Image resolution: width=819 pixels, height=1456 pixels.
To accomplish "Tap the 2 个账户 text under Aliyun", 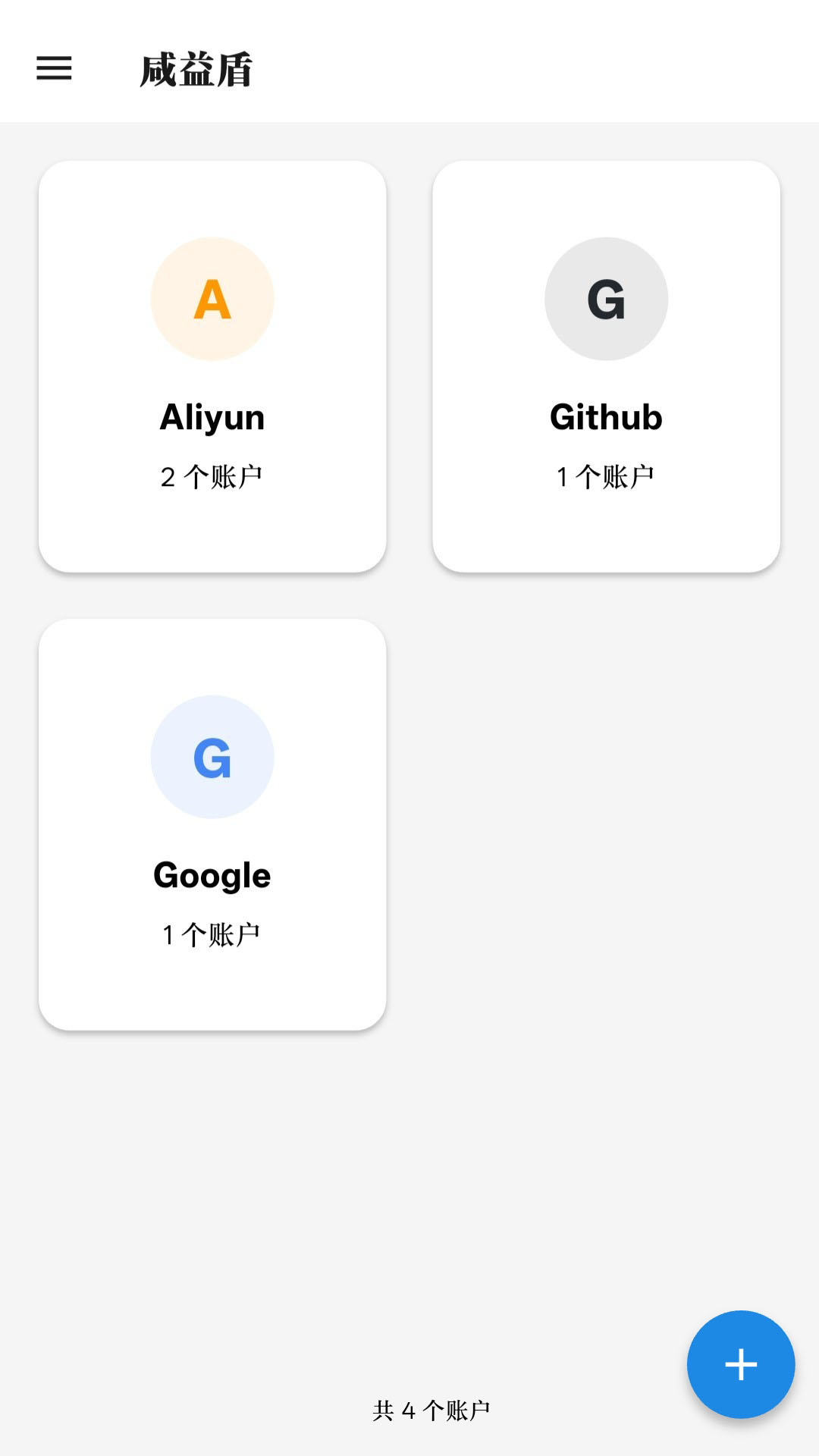I will pos(212,475).
